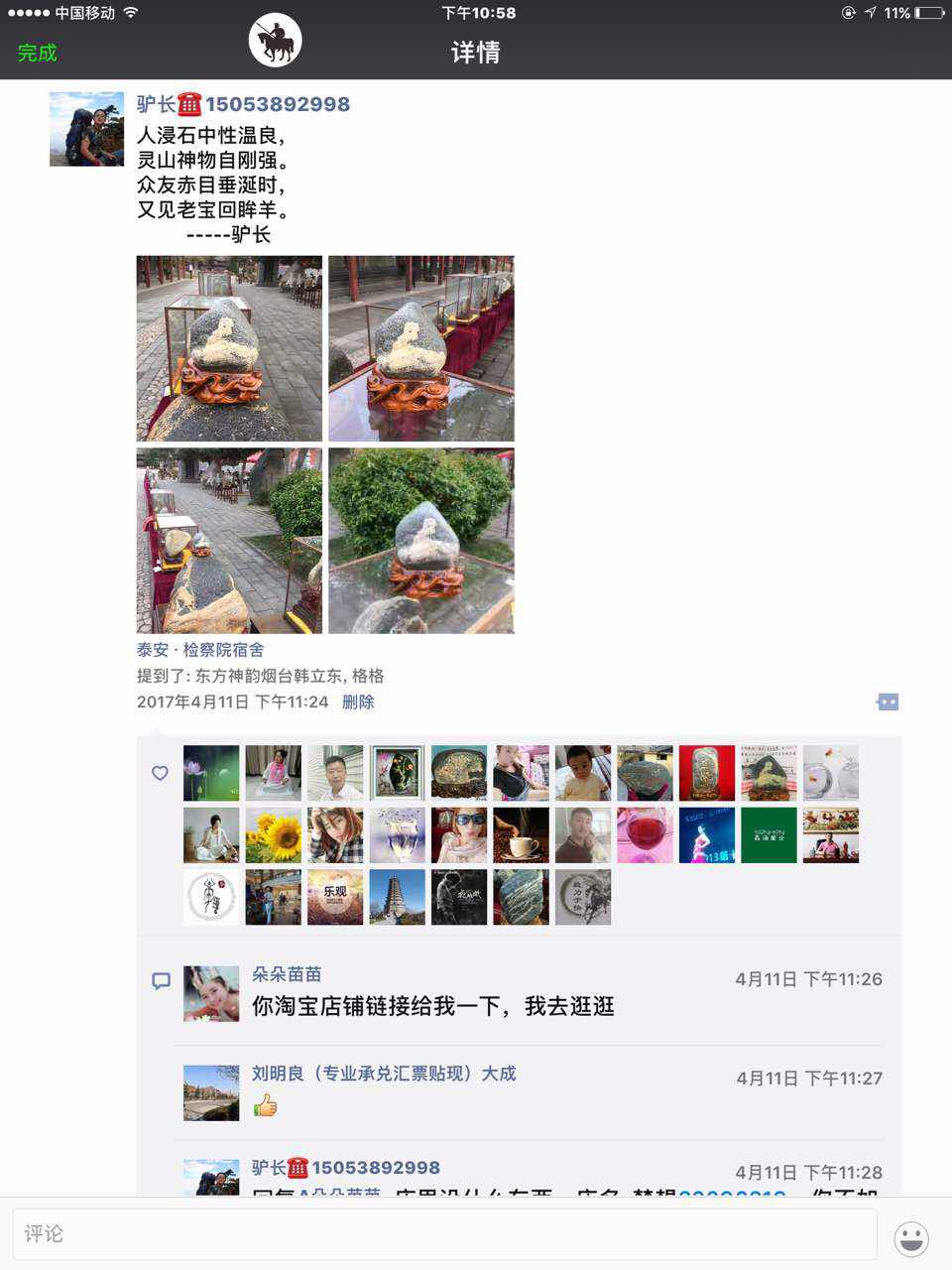Tap 朵朵苗苗's avatar in the comments

click(x=211, y=993)
